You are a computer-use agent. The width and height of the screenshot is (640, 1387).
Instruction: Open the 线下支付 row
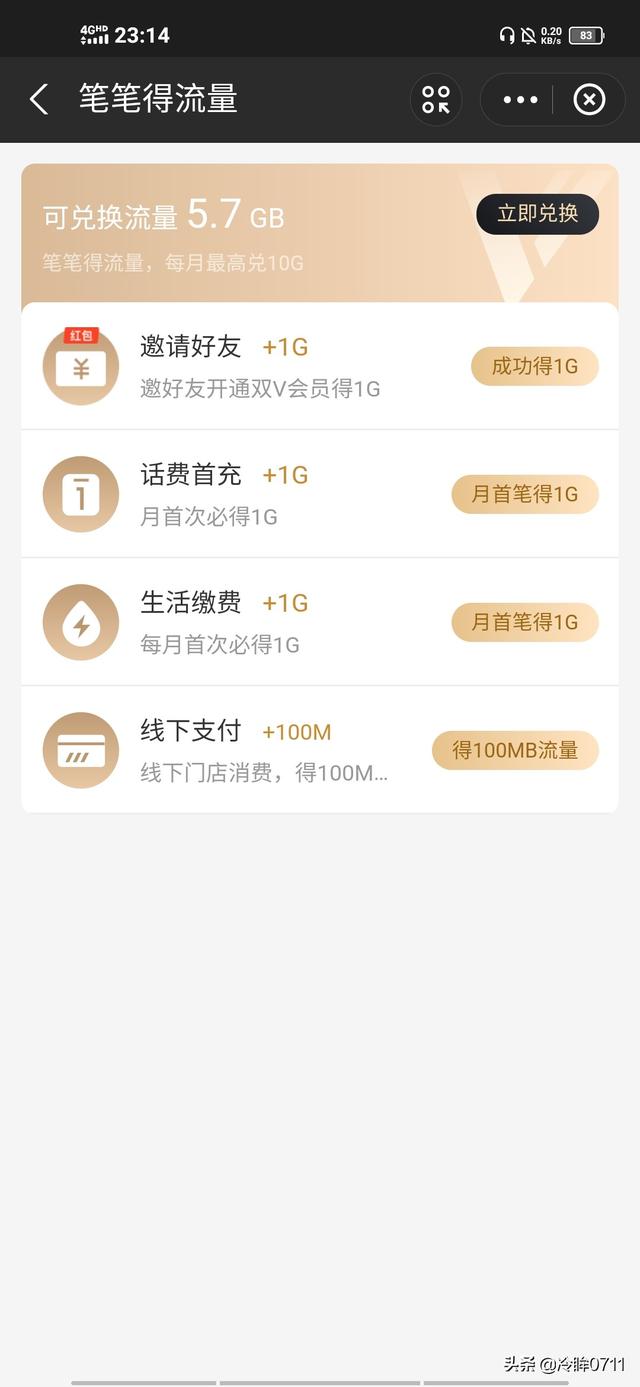(x=320, y=750)
